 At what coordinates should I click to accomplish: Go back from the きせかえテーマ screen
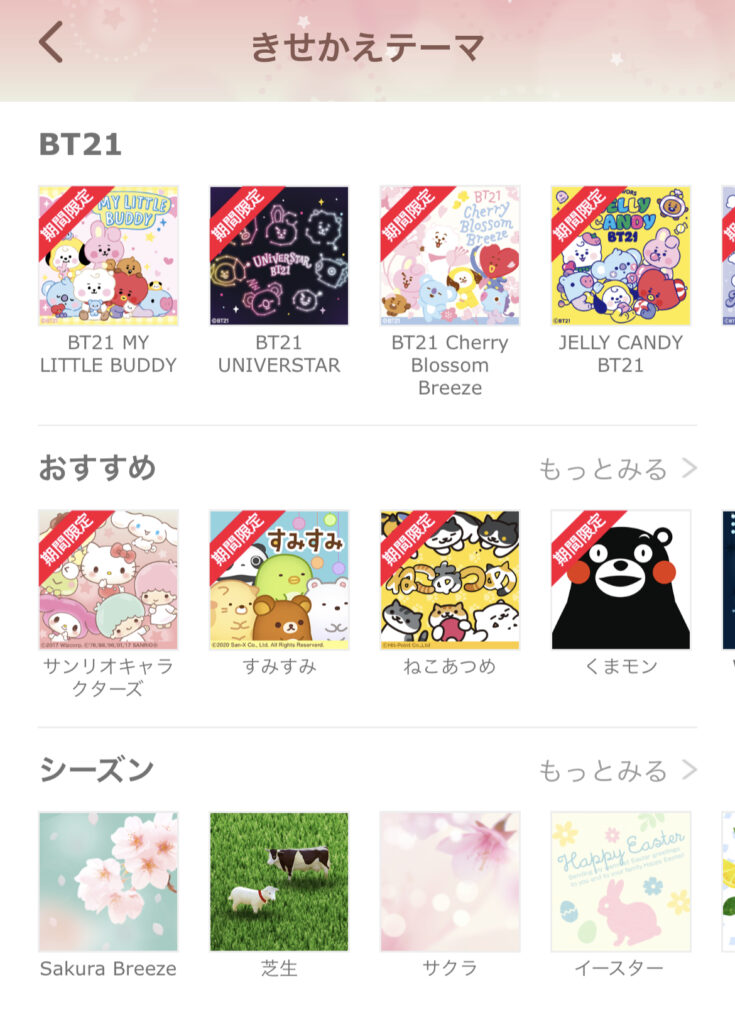click(51, 44)
